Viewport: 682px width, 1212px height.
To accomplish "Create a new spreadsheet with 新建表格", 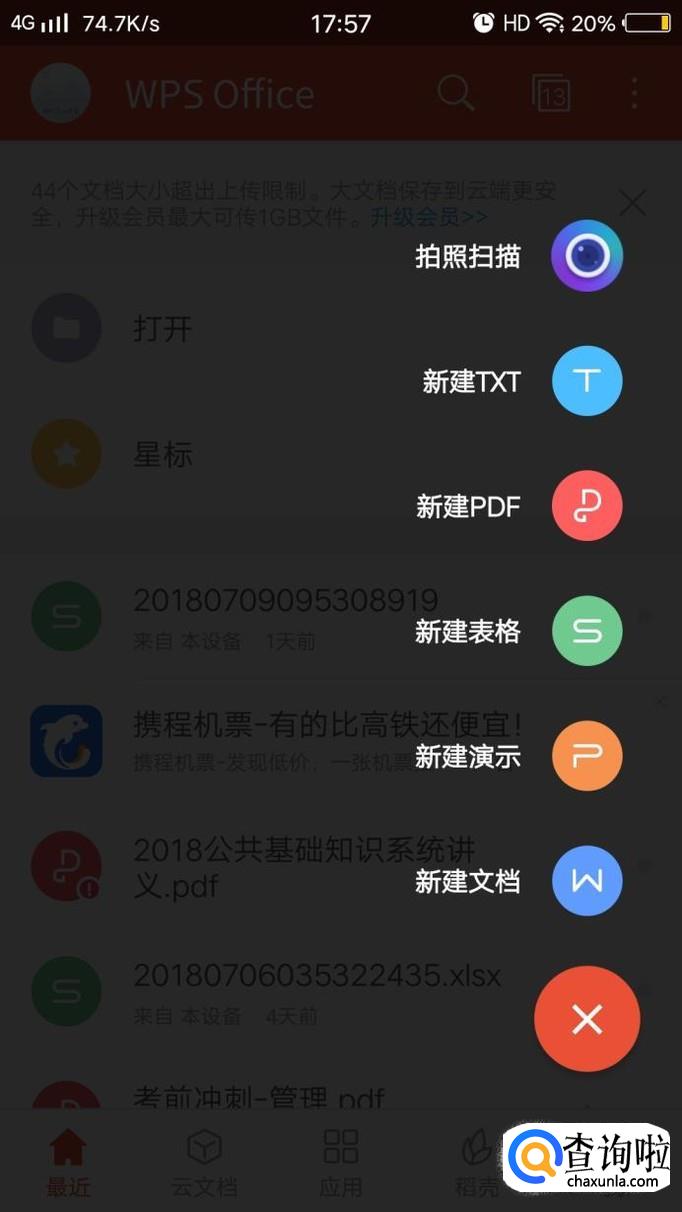I will point(587,631).
